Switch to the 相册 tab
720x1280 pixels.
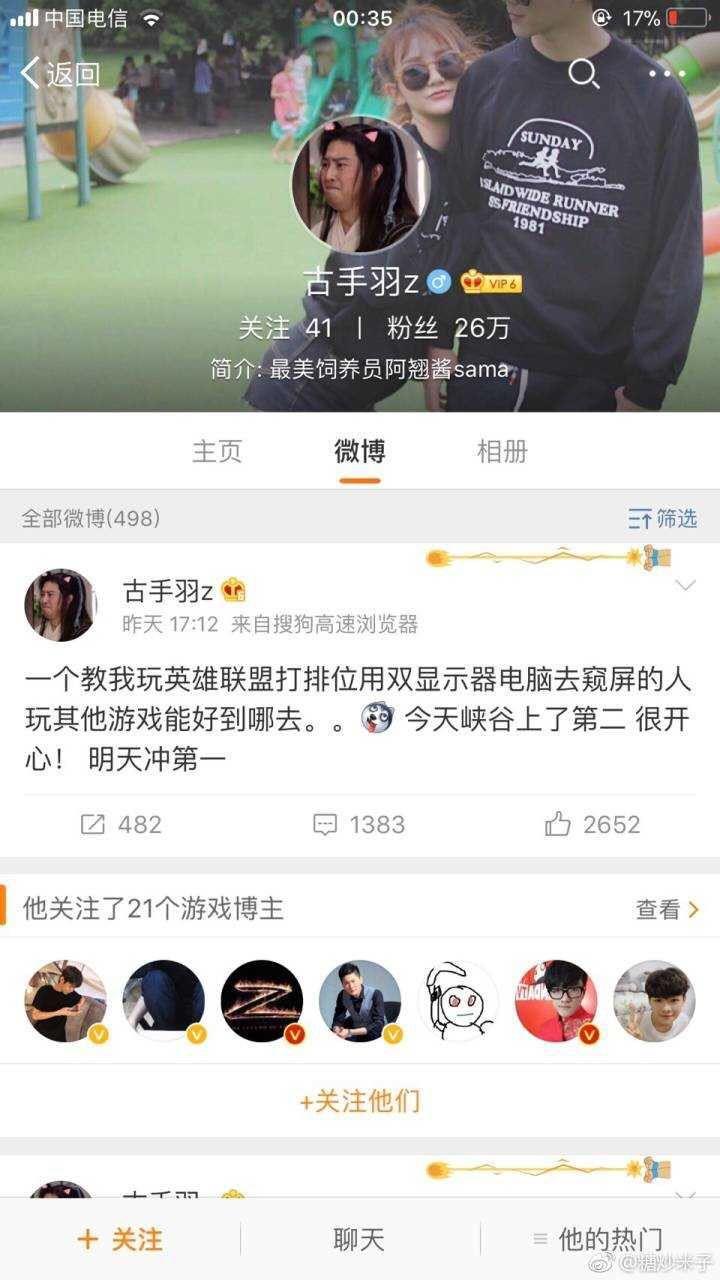502,451
